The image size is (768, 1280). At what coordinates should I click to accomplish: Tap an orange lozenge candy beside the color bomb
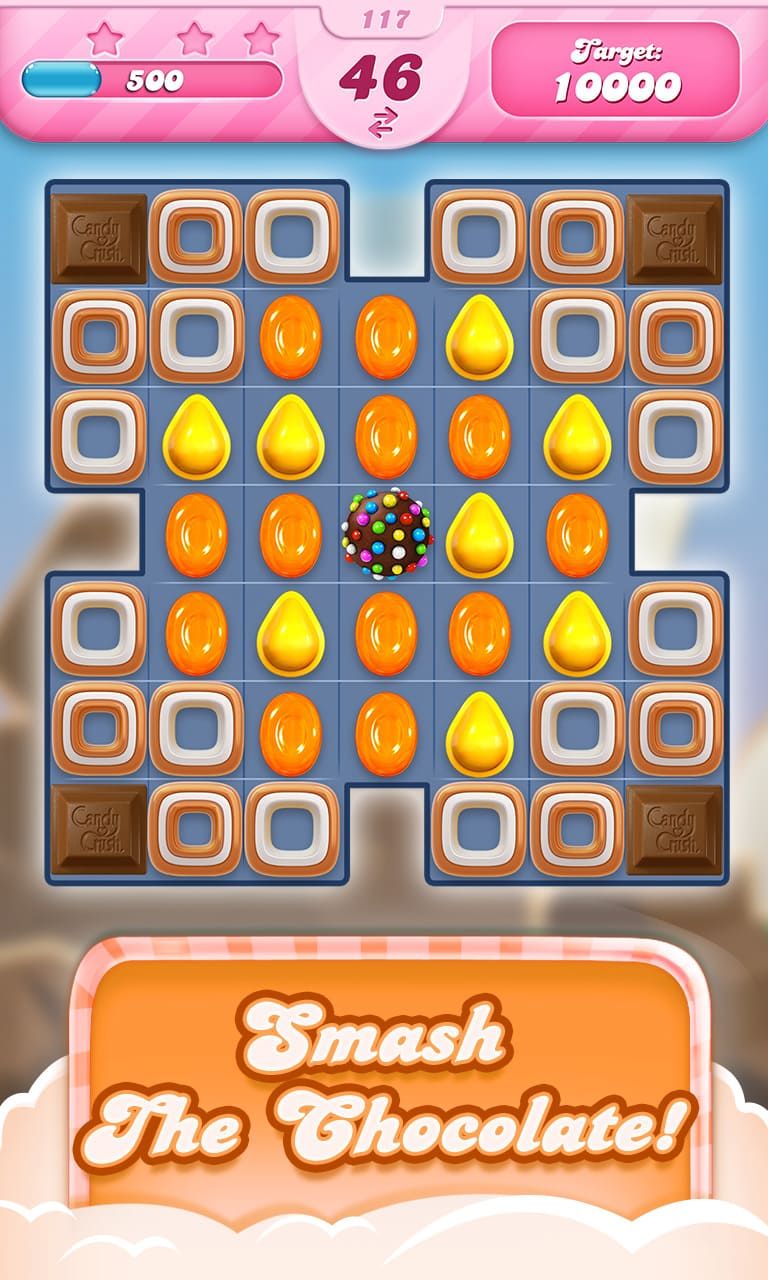288,536
